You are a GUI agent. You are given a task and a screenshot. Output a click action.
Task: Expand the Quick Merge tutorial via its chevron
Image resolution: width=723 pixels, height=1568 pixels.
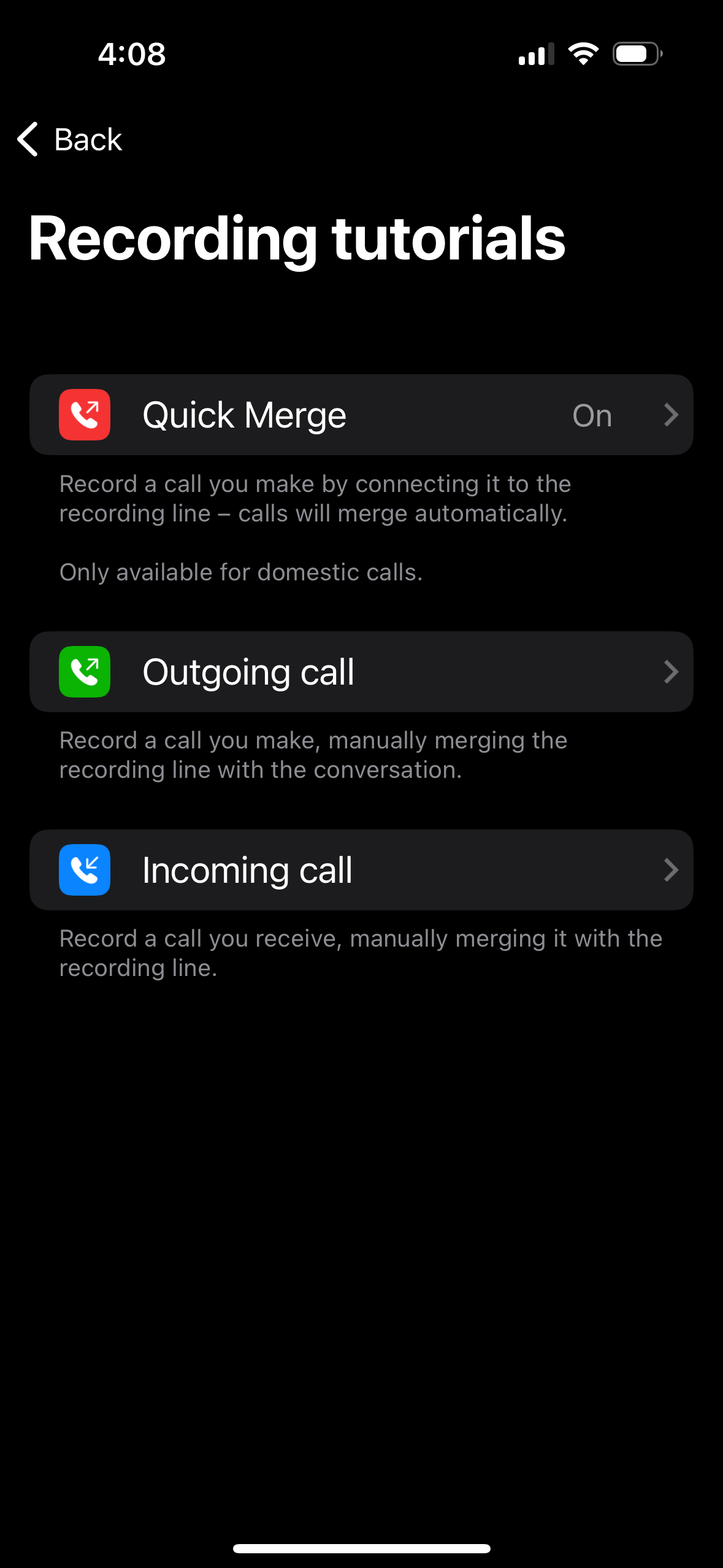(x=671, y=414)
